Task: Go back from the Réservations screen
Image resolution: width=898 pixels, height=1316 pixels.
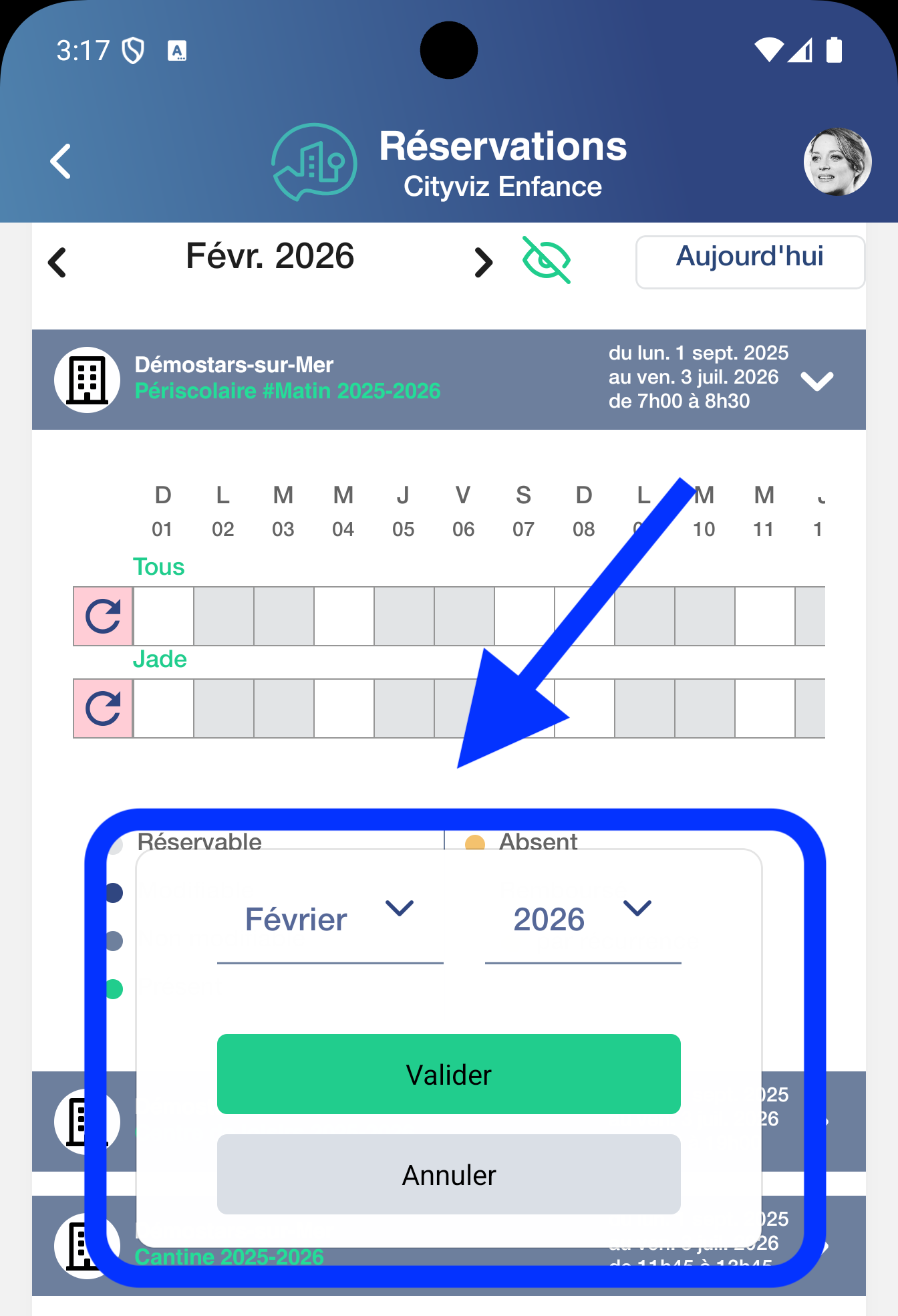Action: pos(60,162)
